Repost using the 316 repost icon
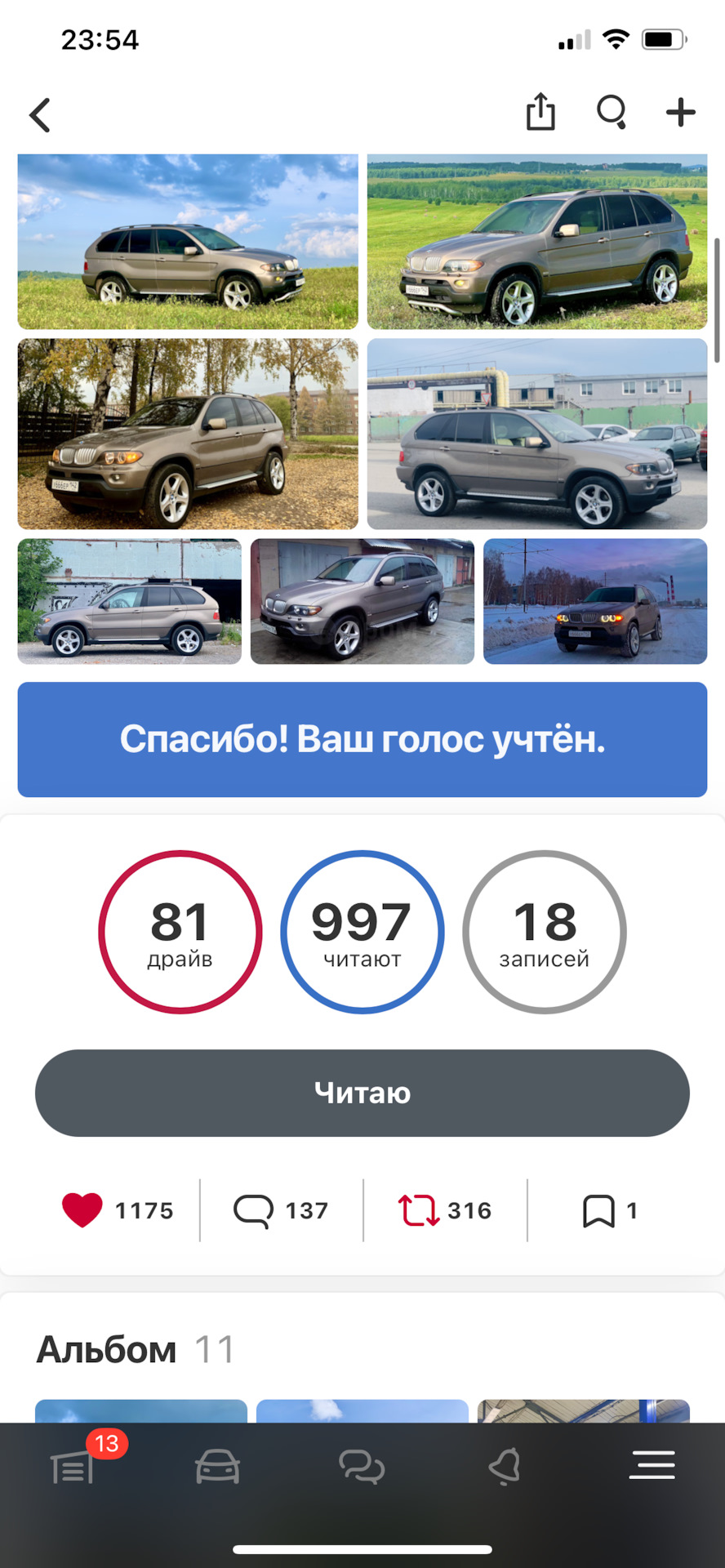Image resolution: width=725 pixels, height=1568 pixels. pyautogui.click(x=419, y=1210)
